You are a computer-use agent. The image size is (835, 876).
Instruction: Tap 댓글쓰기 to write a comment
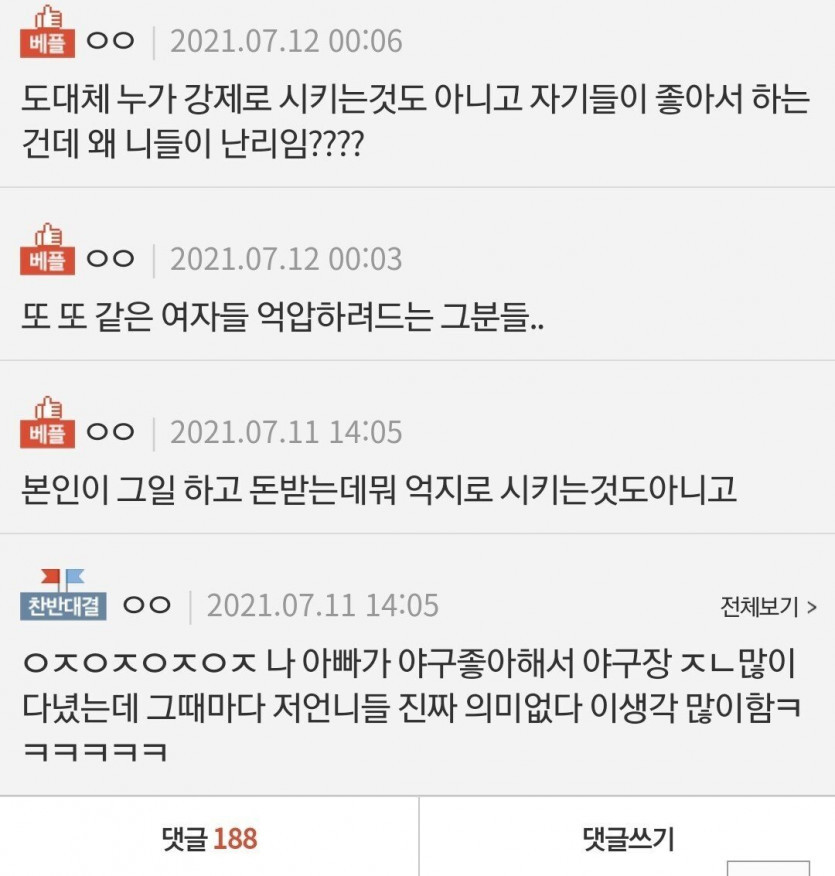[x=628, y=837]
